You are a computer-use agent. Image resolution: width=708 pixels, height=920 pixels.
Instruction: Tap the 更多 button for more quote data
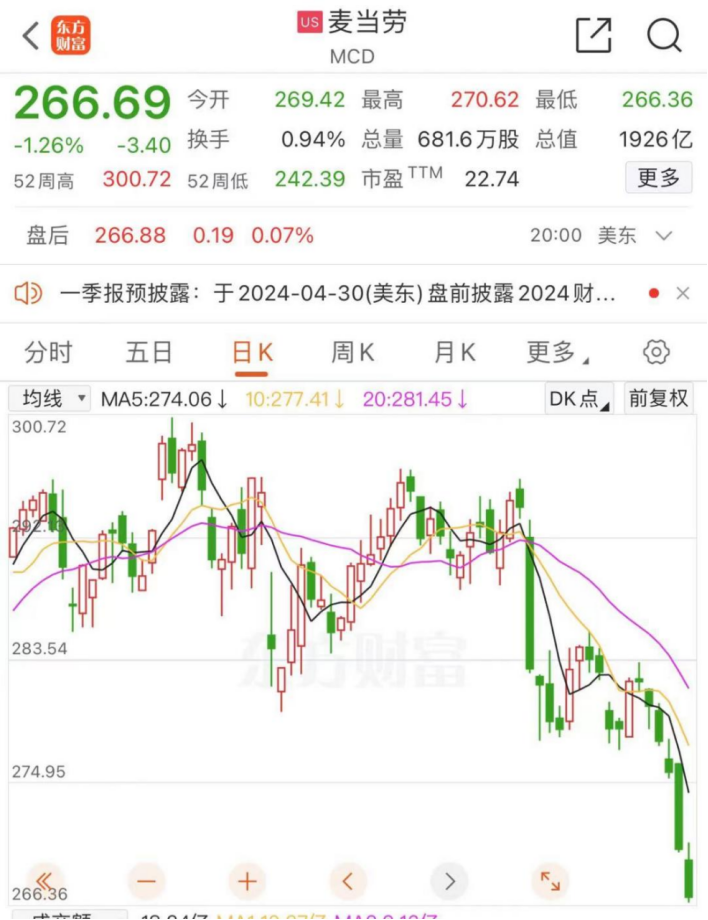click(658, 178)
